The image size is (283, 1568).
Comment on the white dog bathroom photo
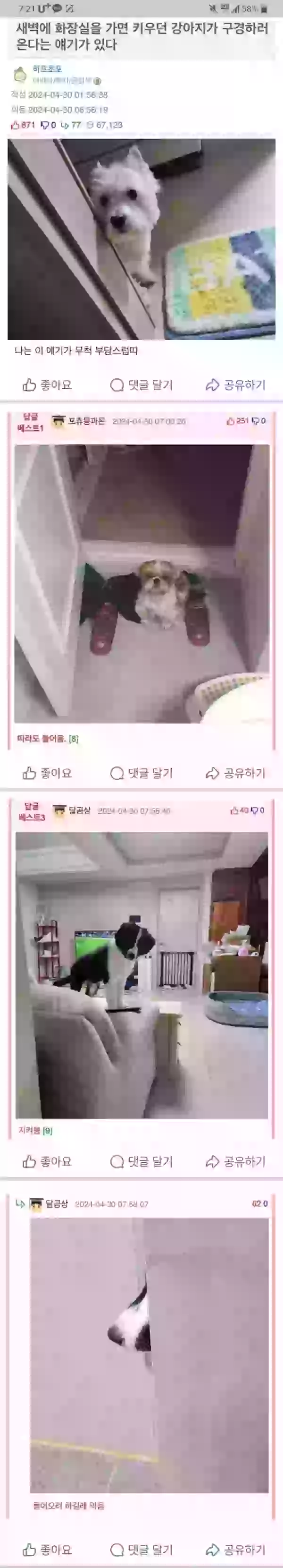(x=141, y=385)
